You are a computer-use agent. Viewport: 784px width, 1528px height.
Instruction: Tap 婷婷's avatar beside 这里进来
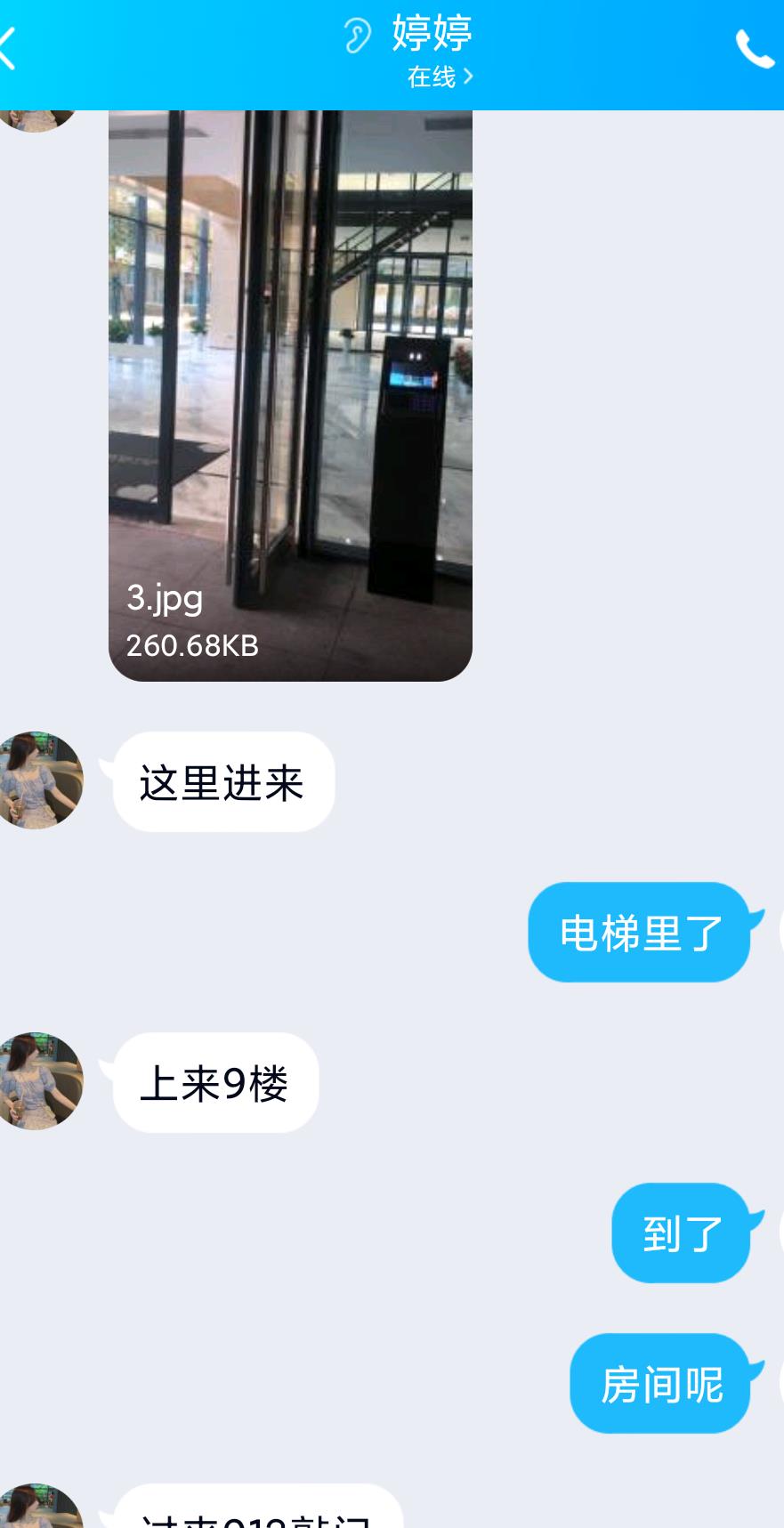point(38,780)
